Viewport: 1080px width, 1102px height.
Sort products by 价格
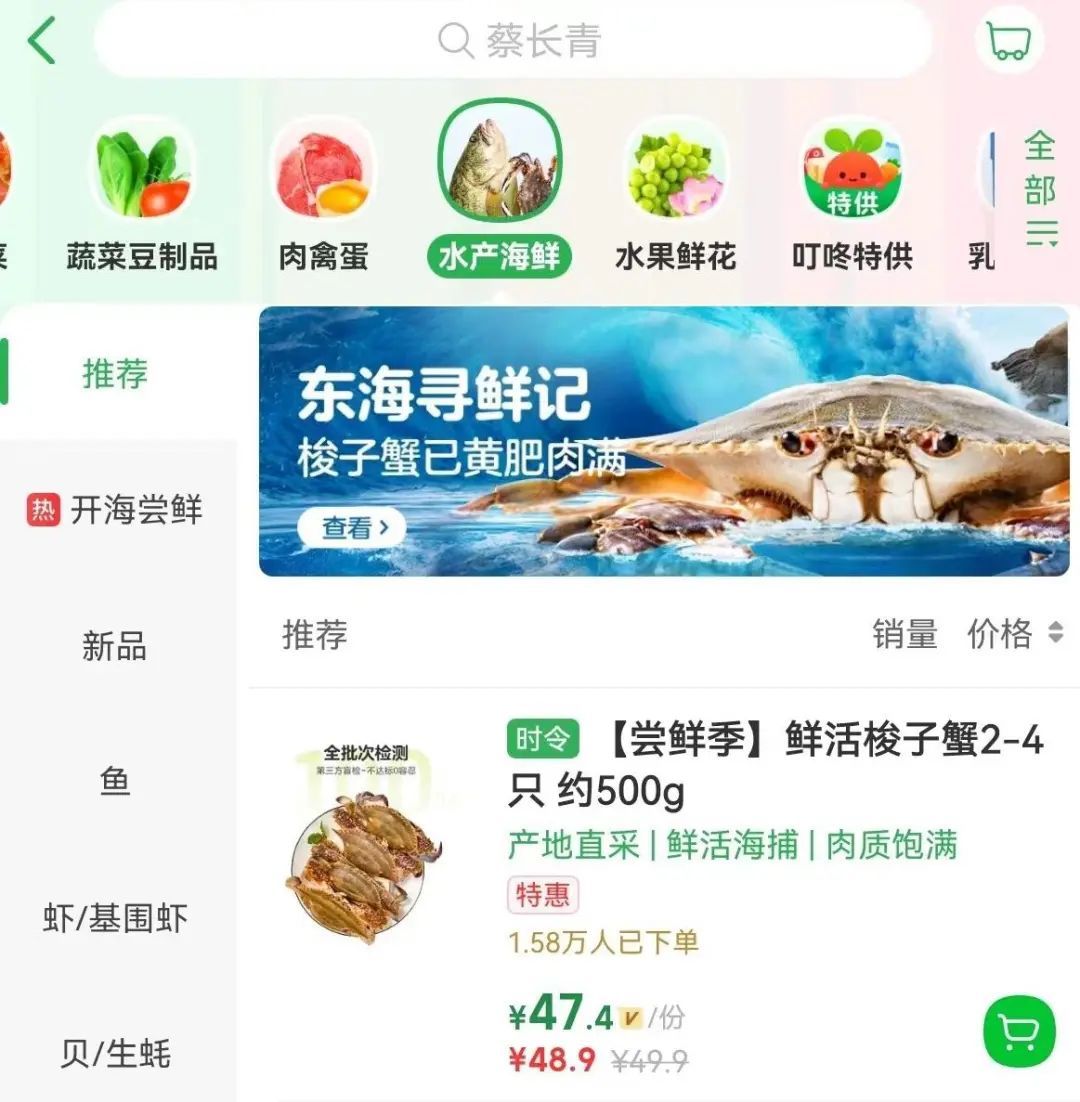point(1013,634)
